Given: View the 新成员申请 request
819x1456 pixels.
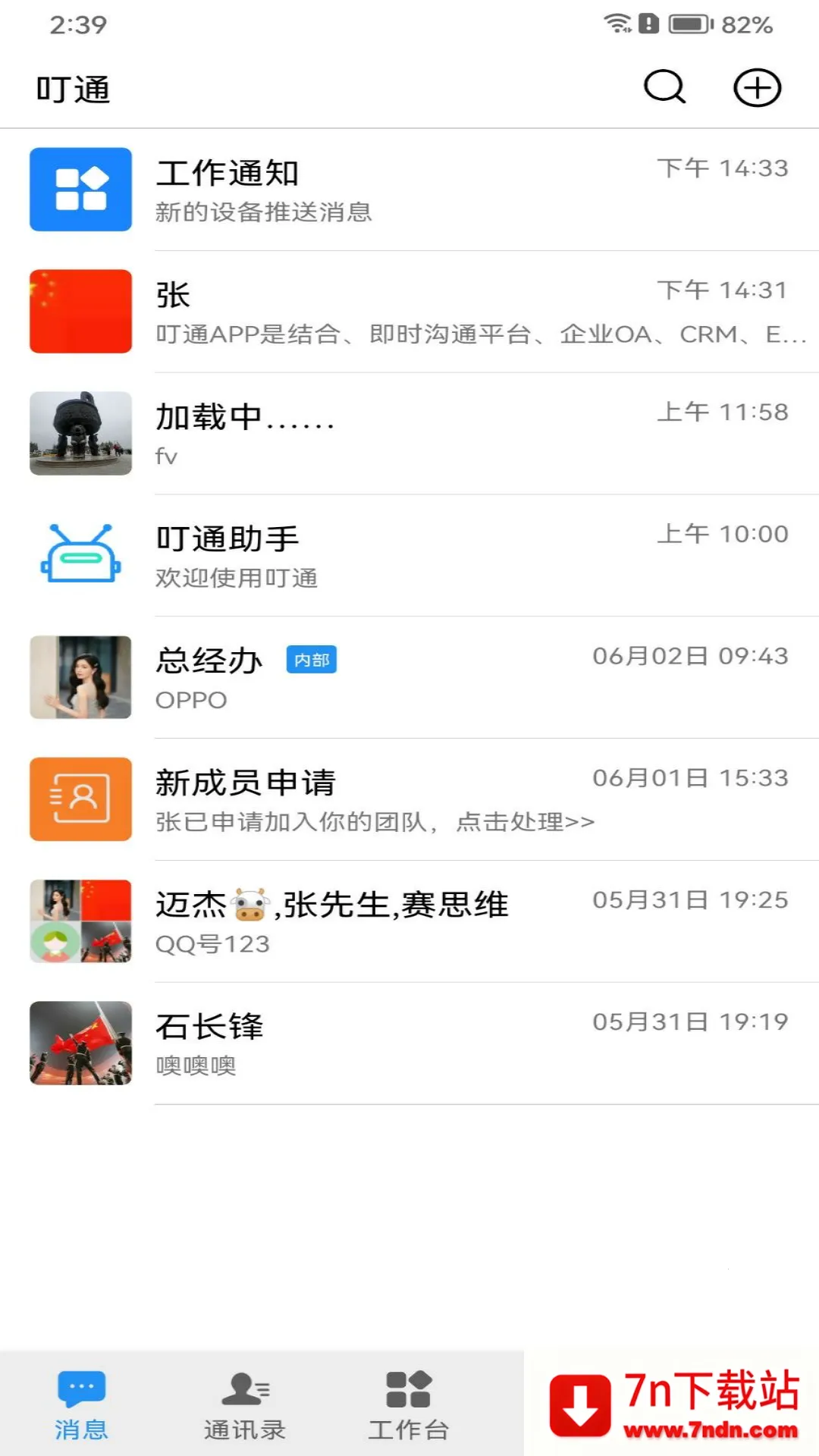Looking at the screenshot, I should 409,799.
